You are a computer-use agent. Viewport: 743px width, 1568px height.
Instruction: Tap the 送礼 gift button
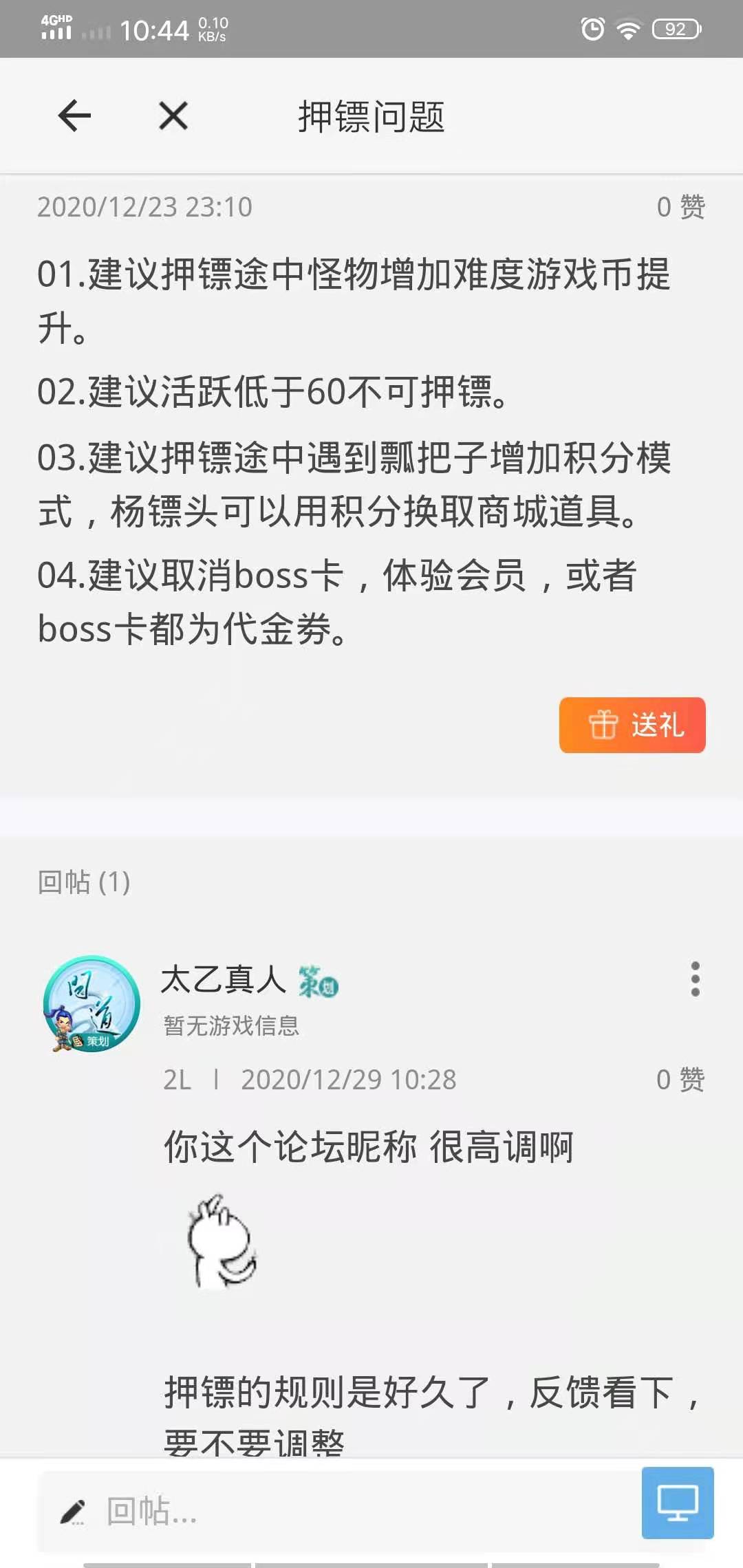point(632,725)
